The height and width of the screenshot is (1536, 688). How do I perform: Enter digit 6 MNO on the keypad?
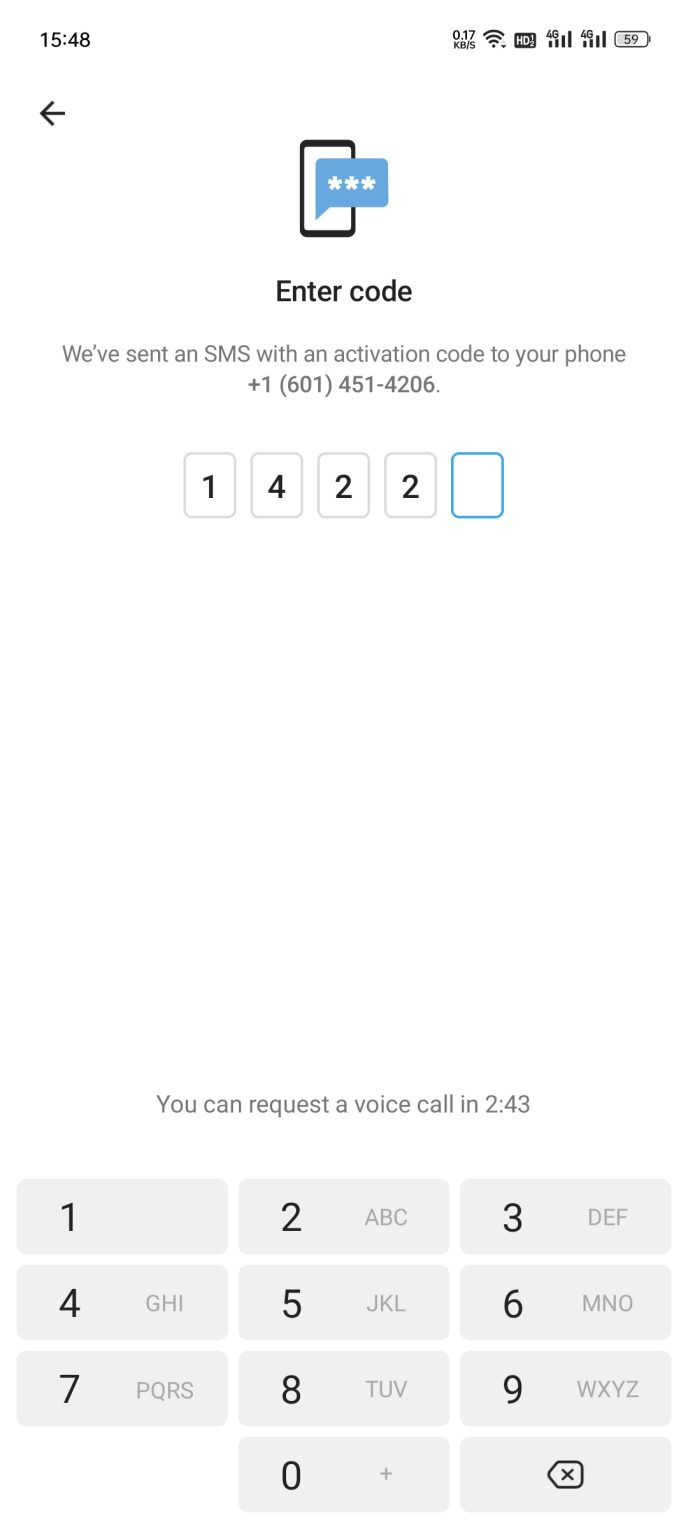(x=565, y=1303)
